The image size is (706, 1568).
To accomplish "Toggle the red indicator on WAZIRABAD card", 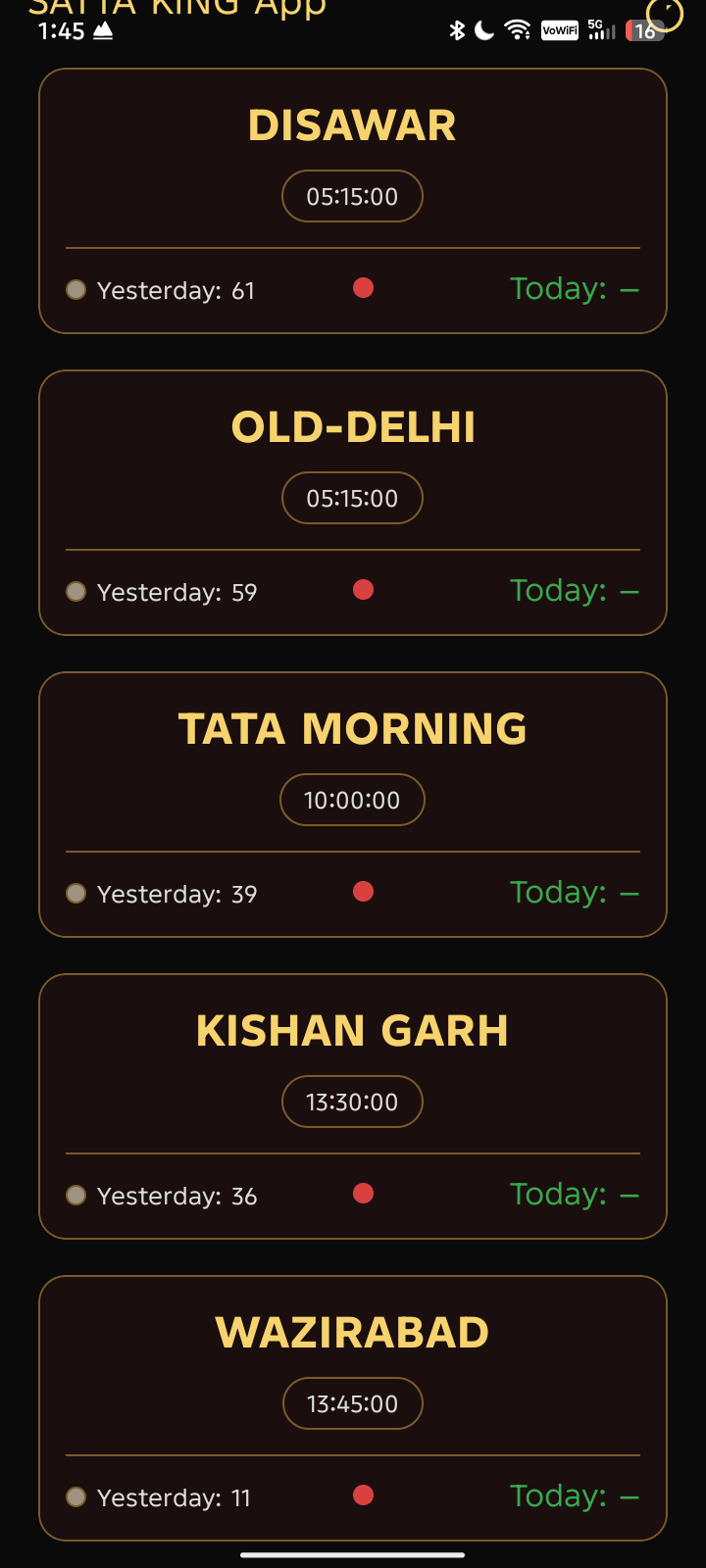I will [x=364, y=1495].
